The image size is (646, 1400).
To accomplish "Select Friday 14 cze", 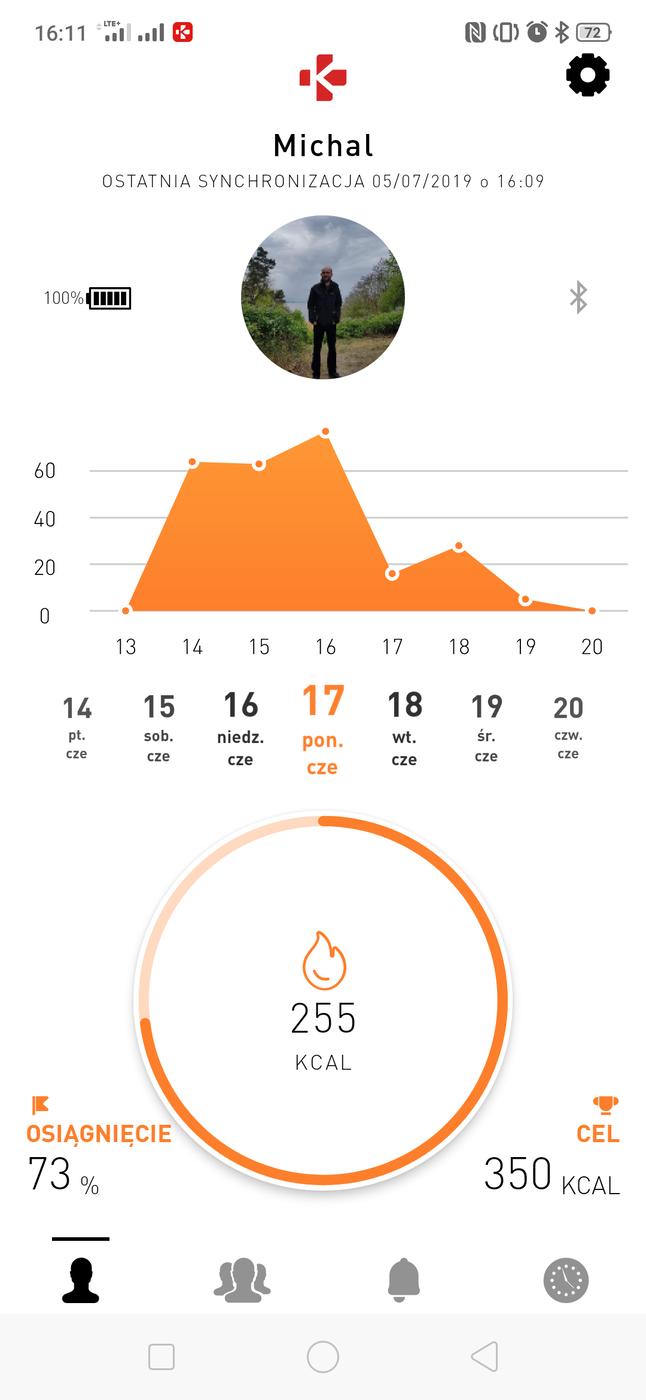I will [x=77, y=726].
